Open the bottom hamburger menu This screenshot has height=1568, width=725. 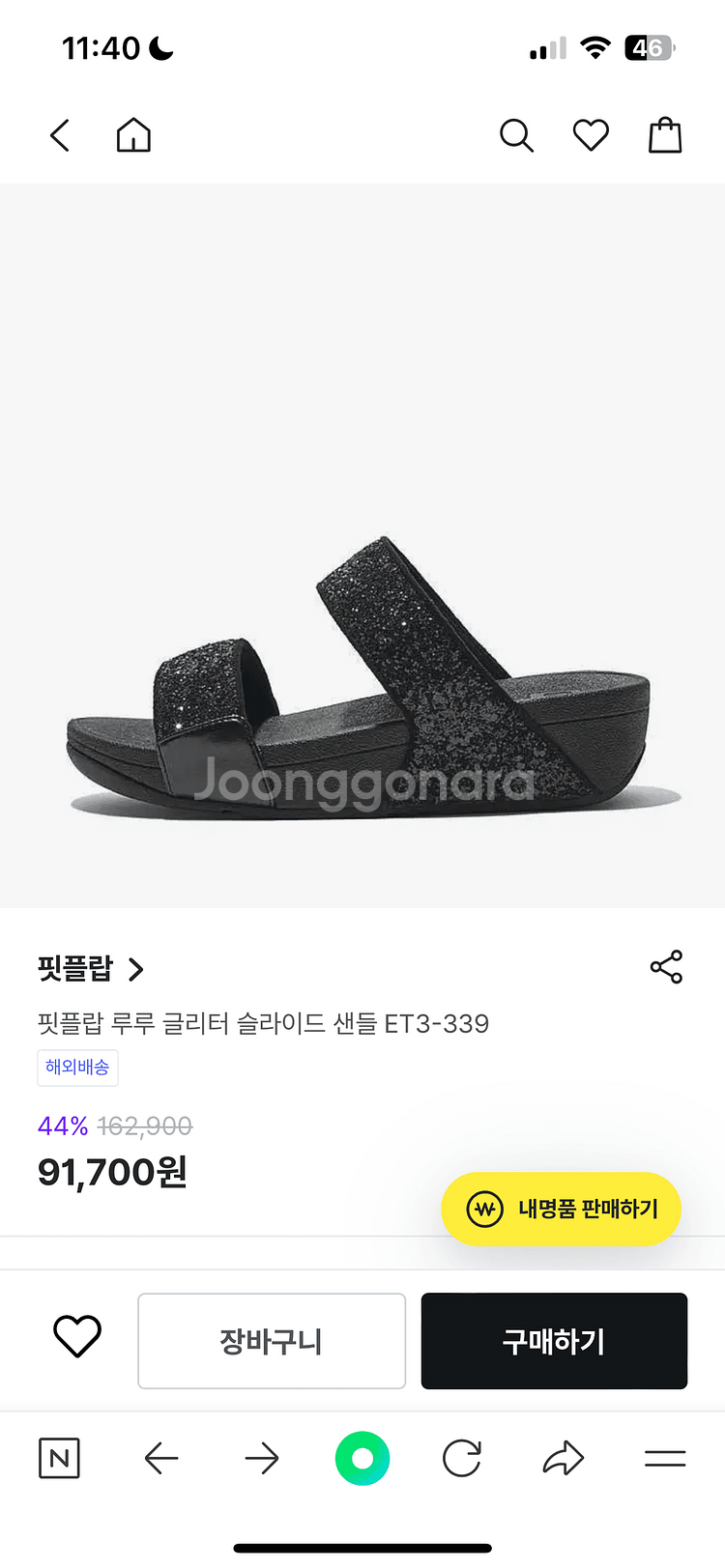(665, 1458)
